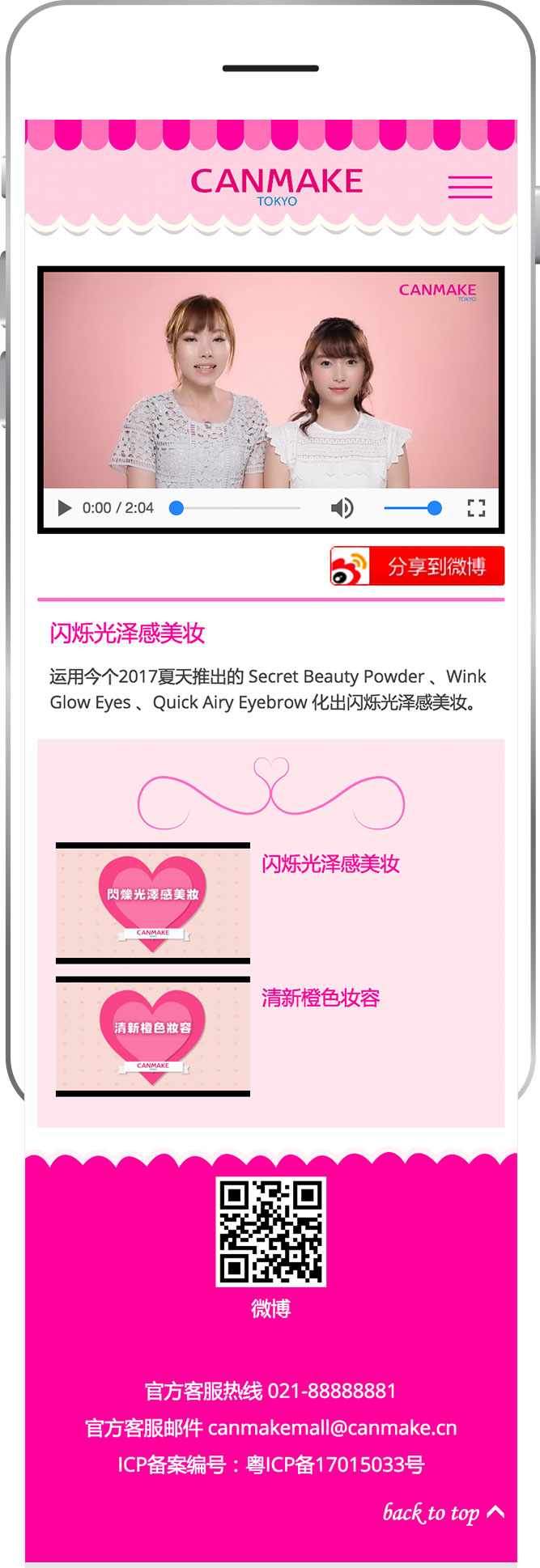Open the 清新橙色妆容 video thumbnail
This screenshot has height=1568, width=540.
point(152,1036)
